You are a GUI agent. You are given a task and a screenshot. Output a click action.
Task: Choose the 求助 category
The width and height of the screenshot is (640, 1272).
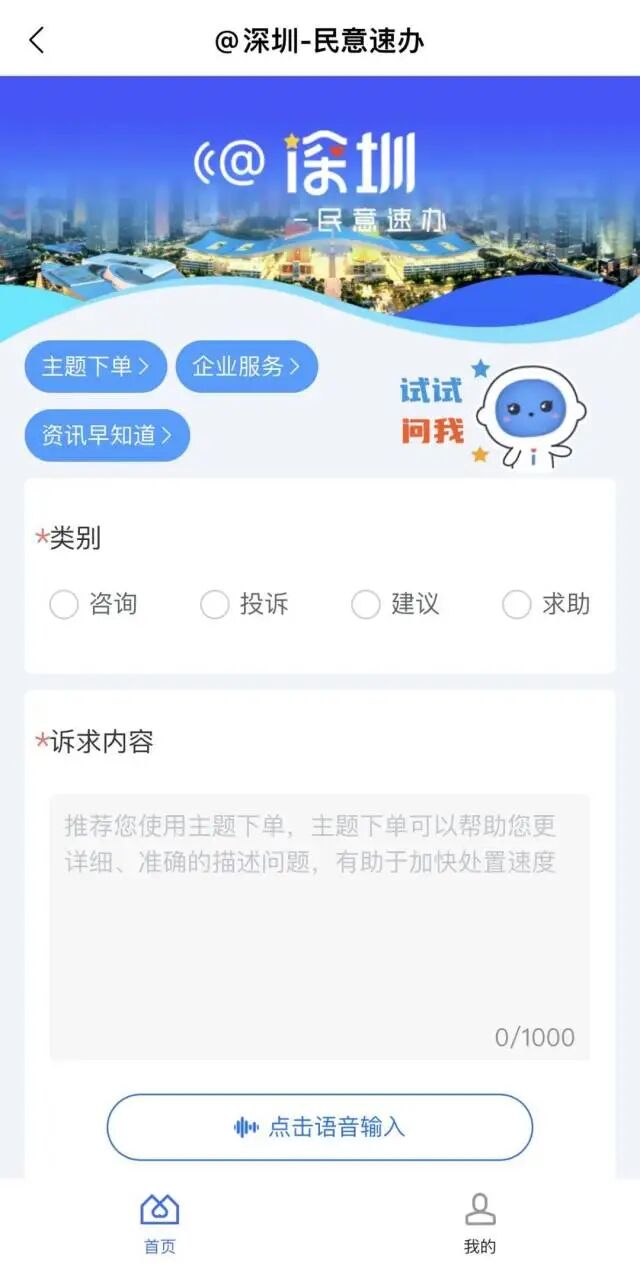click(x=517, y=605)
